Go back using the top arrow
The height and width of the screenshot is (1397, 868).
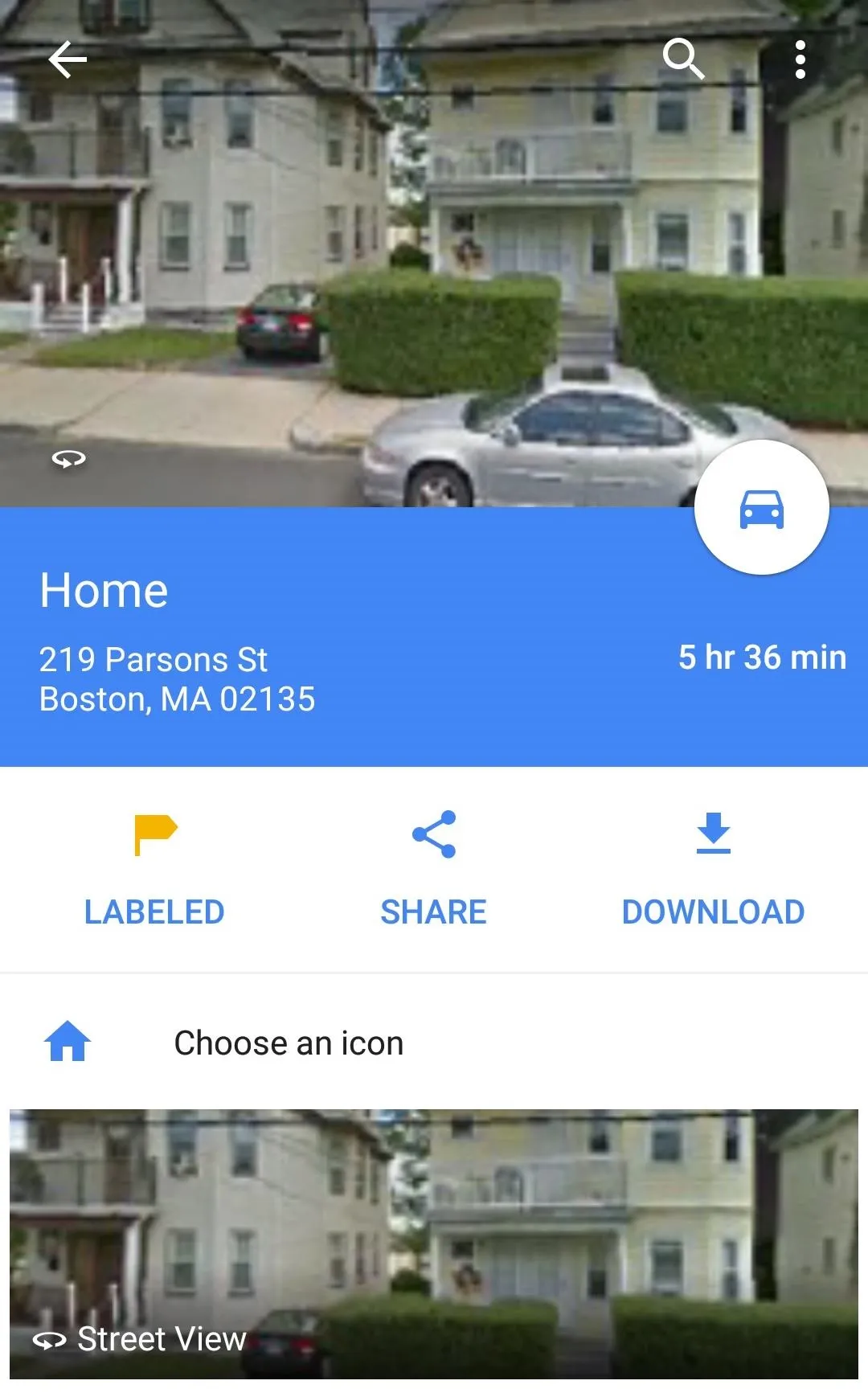68,59
